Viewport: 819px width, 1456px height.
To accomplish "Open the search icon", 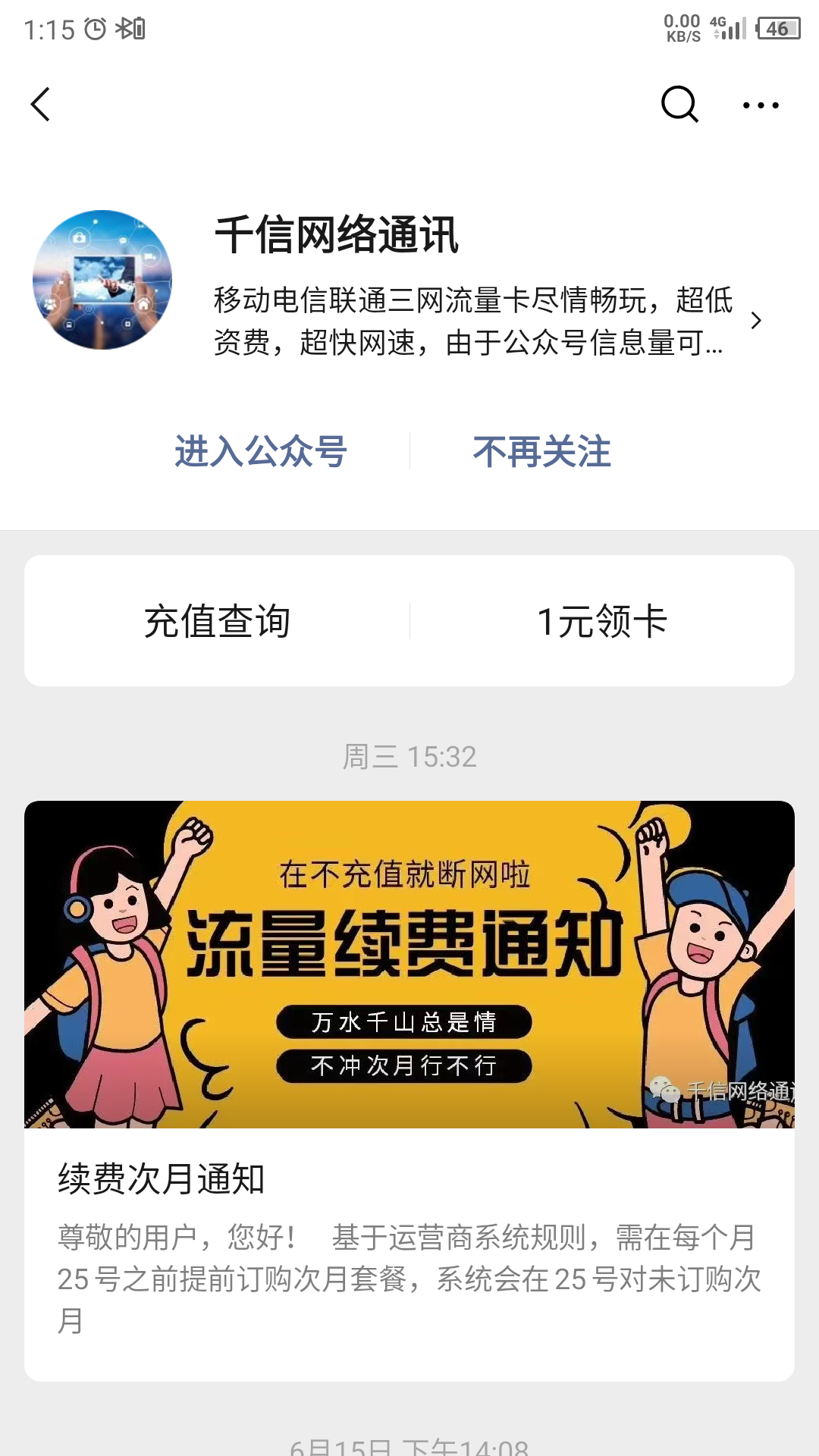I will click(x=680, y=105).
